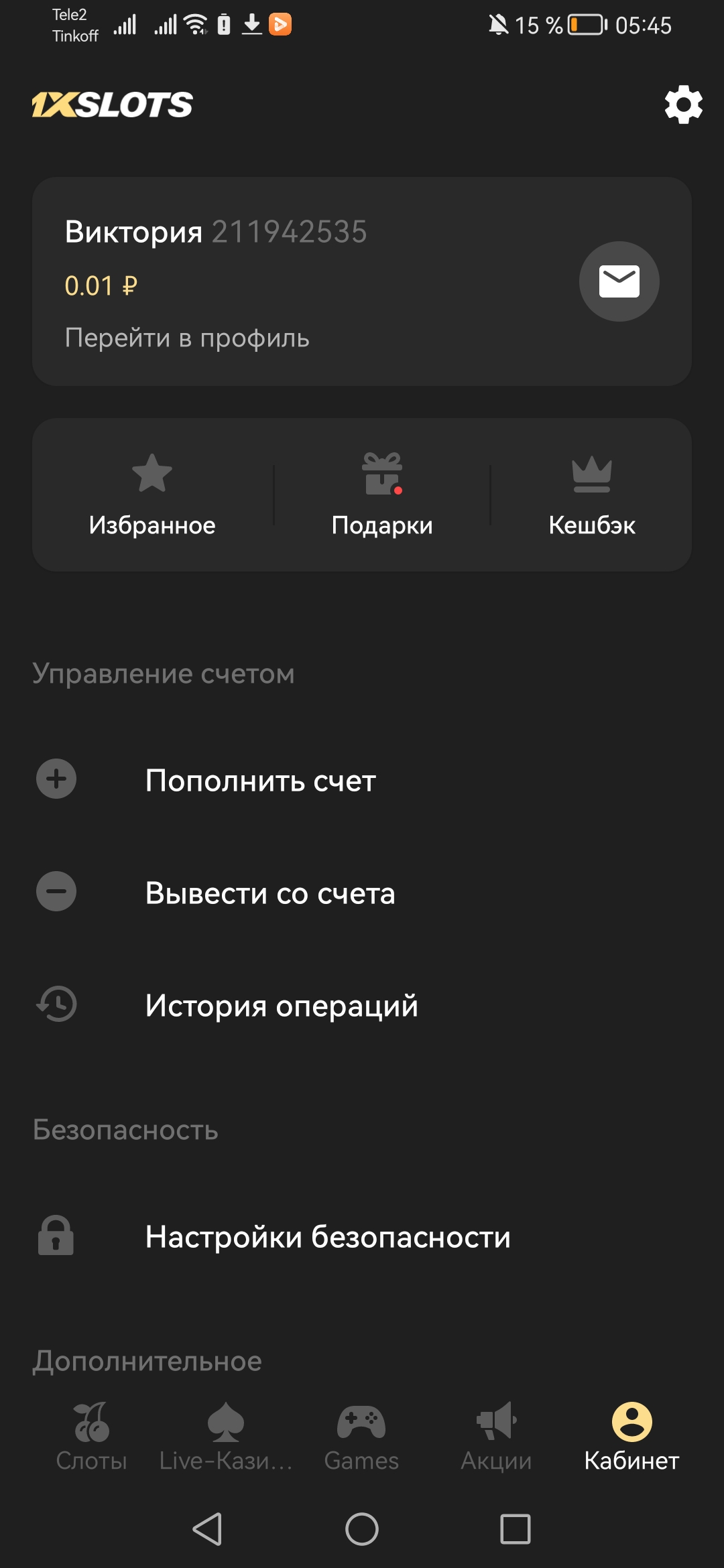Image resolution: width=724 pixels, height=1568 pixels.
Task: Open the messages envelope button
Action: [x=619, y=281]
